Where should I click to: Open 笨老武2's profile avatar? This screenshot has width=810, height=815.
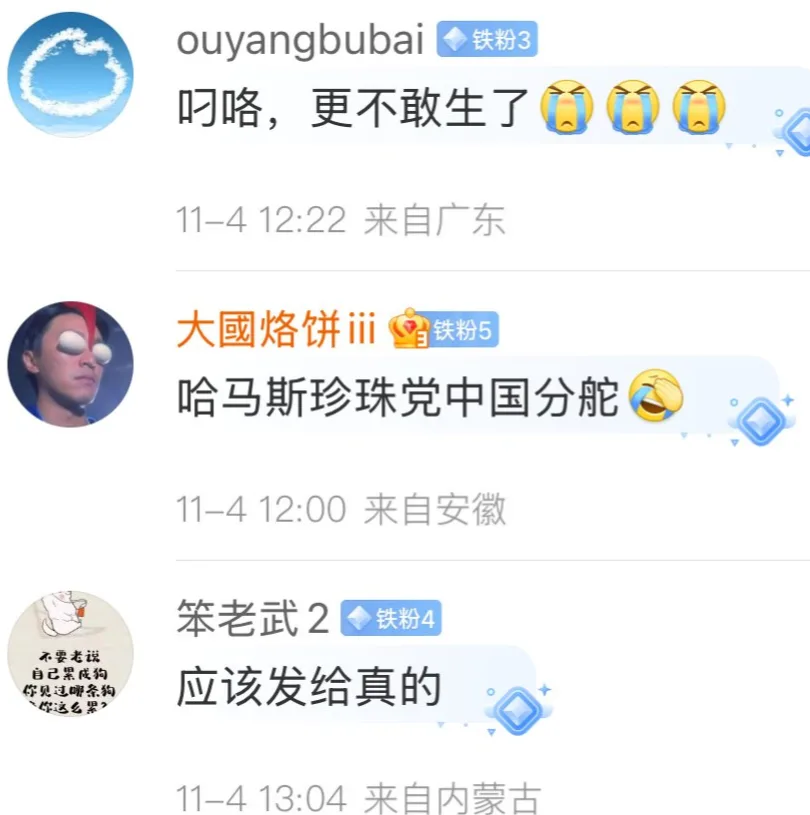(70, 653)
